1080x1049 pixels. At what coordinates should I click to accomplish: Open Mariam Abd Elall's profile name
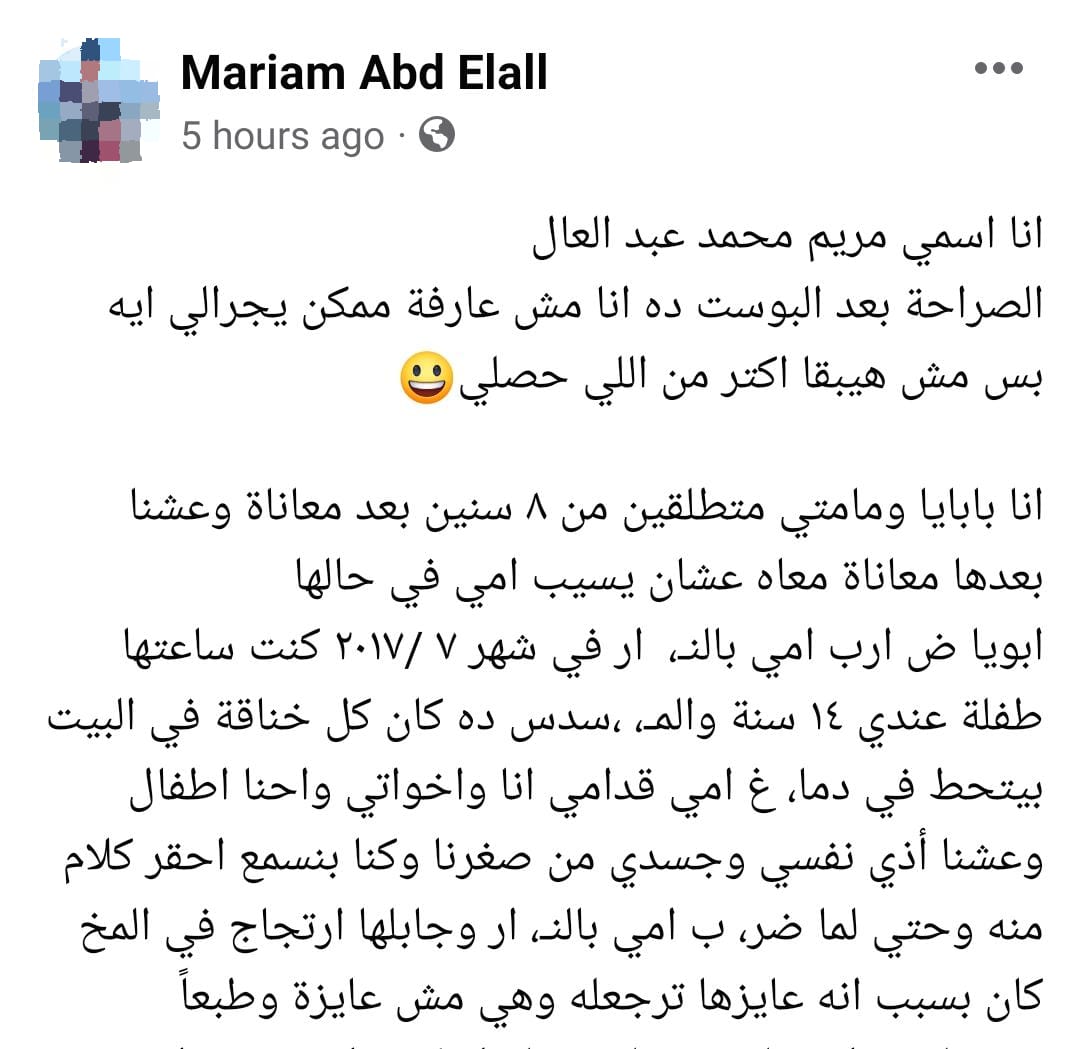(x=364, y=73)
